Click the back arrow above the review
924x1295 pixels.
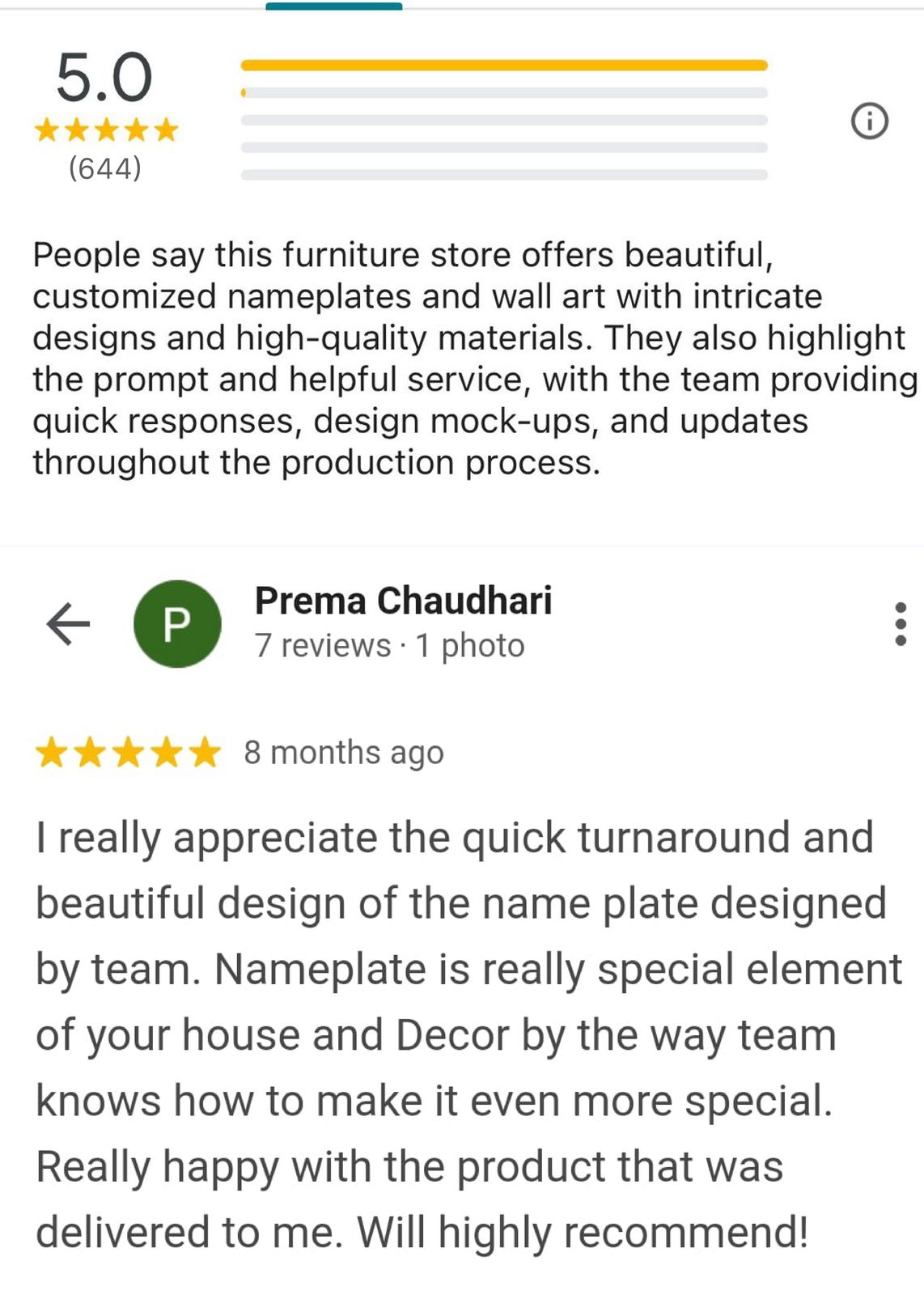point(66,622)
